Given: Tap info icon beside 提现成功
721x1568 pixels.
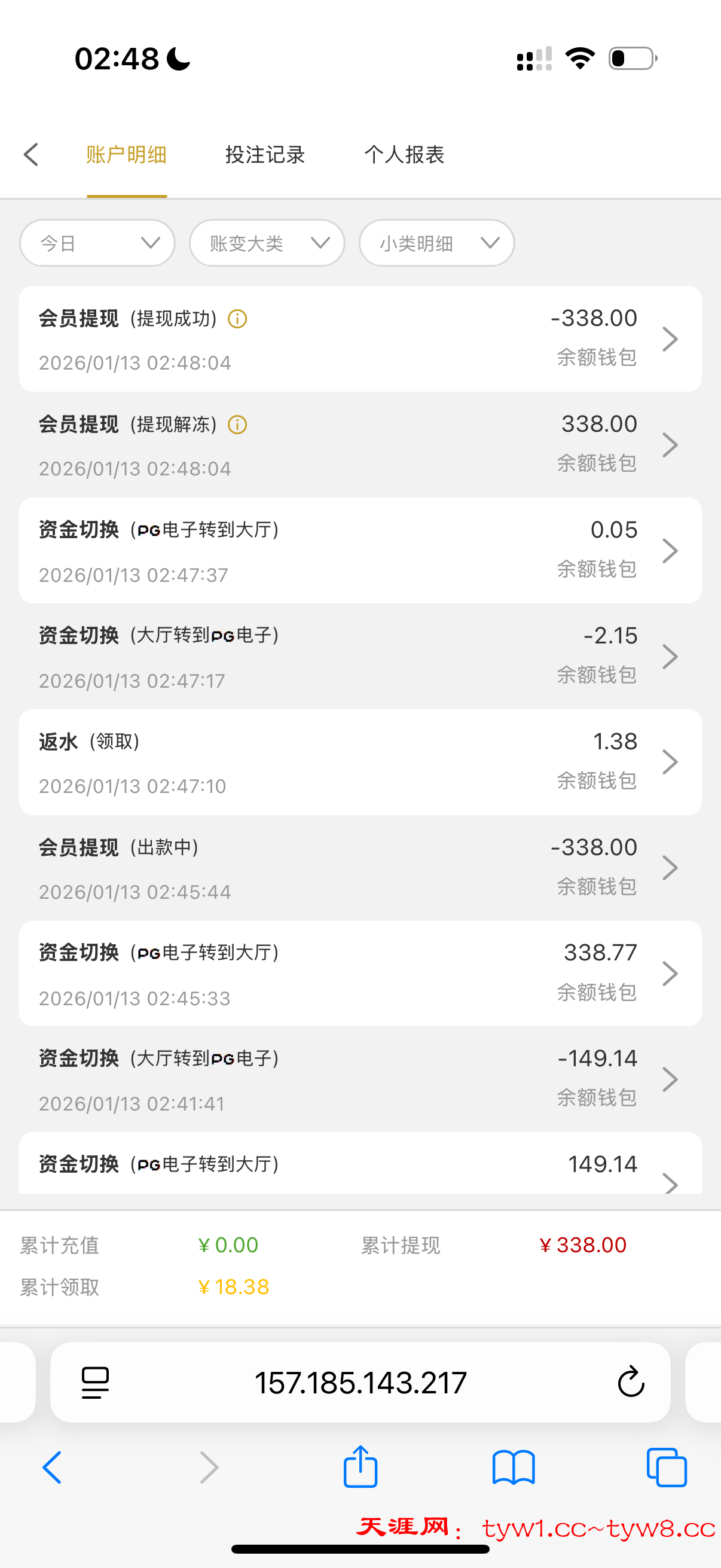Looking at the screenshot, I should [x=237, y=319].
